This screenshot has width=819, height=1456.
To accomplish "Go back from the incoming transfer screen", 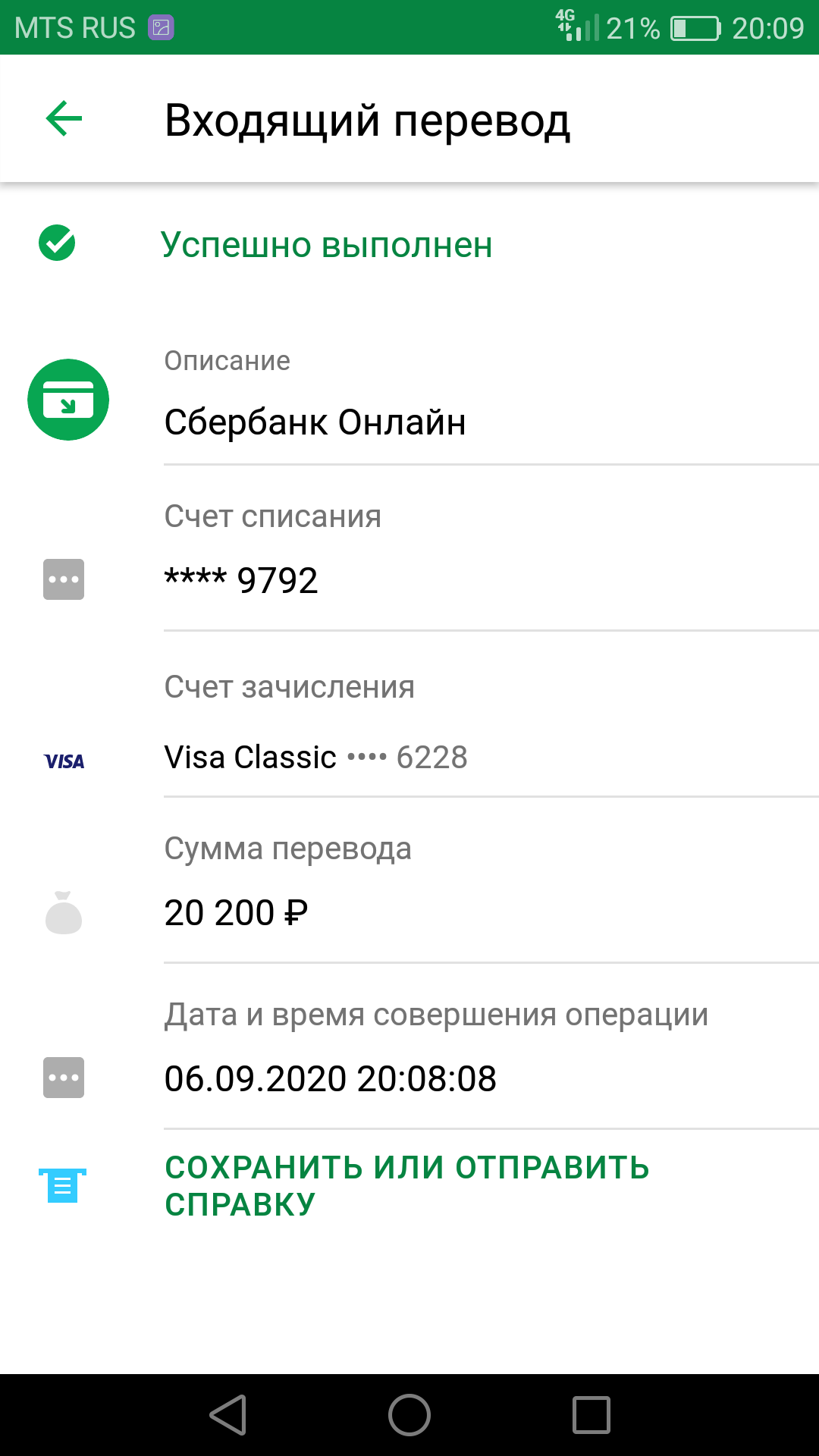I will click(x=64, y=119).
